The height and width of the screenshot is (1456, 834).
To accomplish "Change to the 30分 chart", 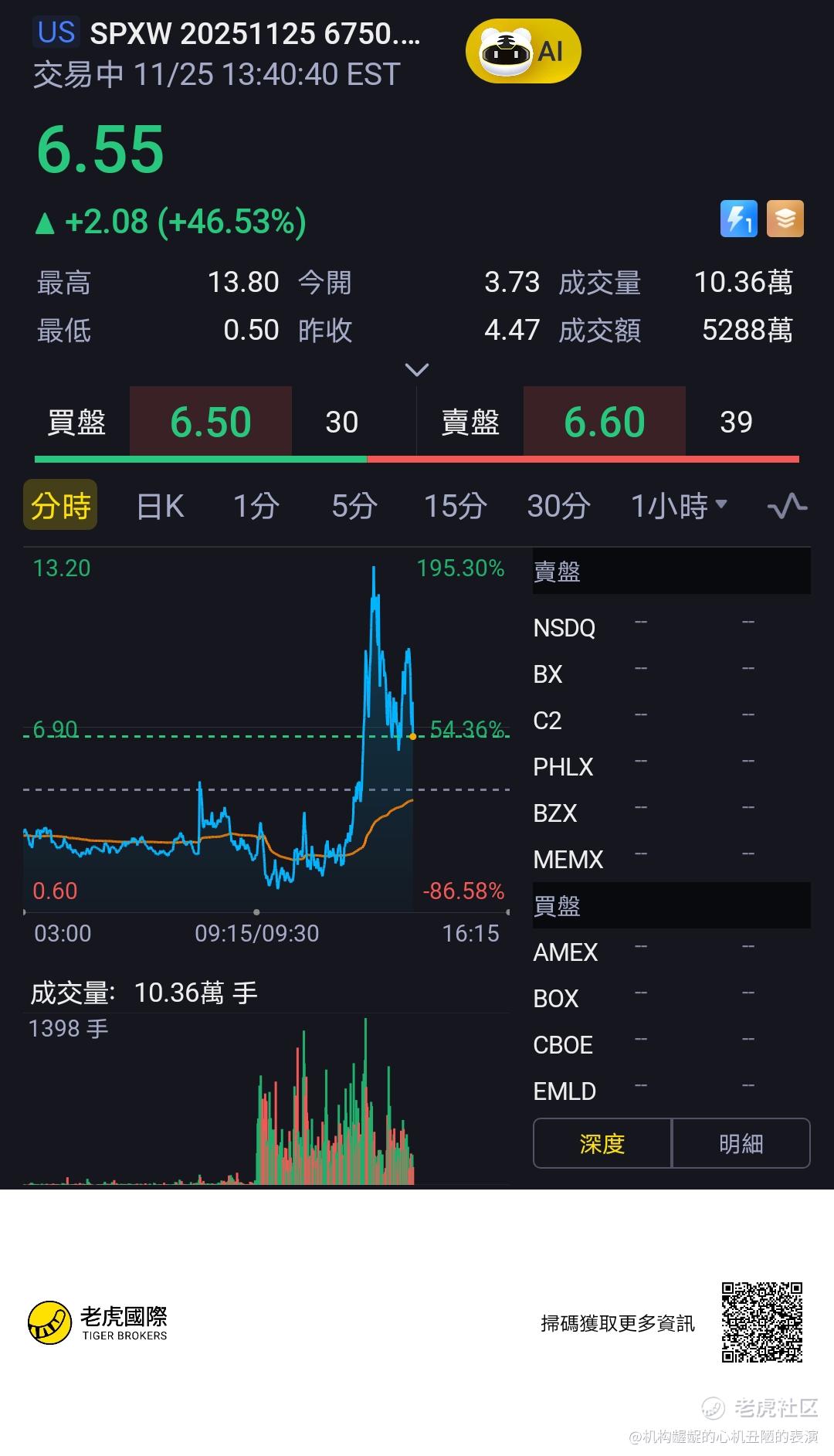I will tap(558, 506).
